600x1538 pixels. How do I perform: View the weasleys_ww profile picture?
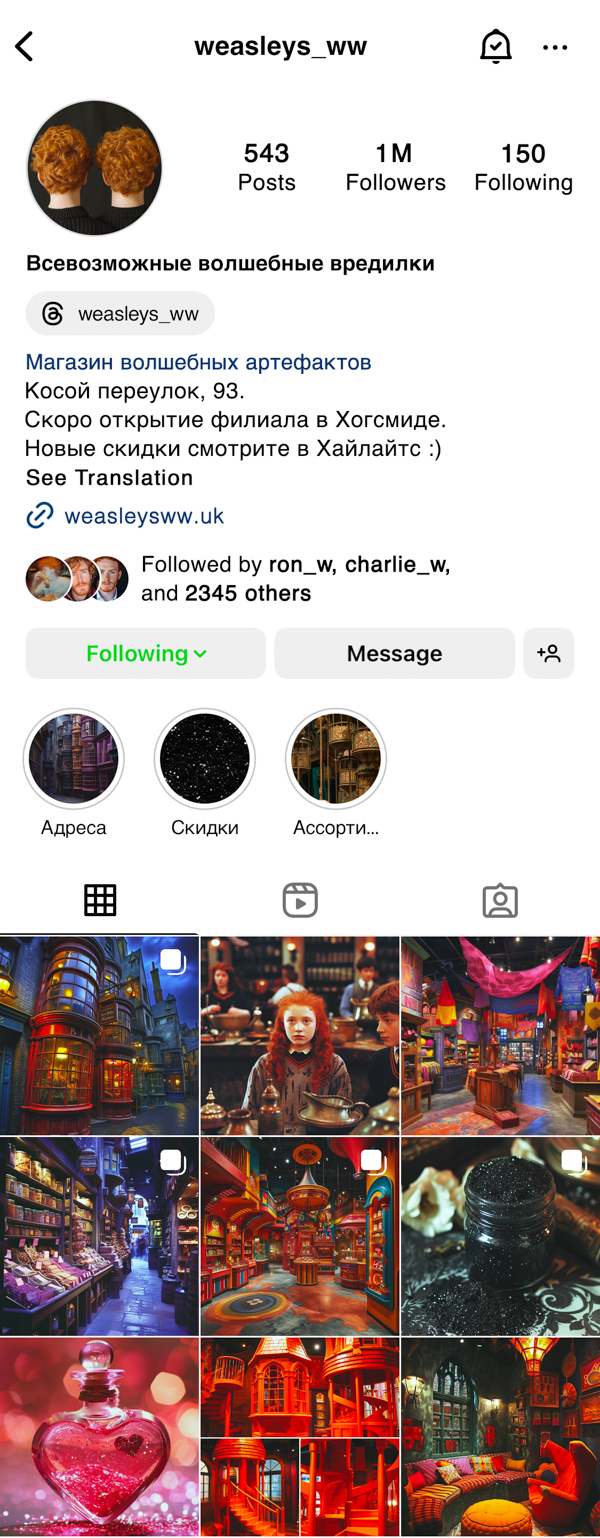[94, 167]
